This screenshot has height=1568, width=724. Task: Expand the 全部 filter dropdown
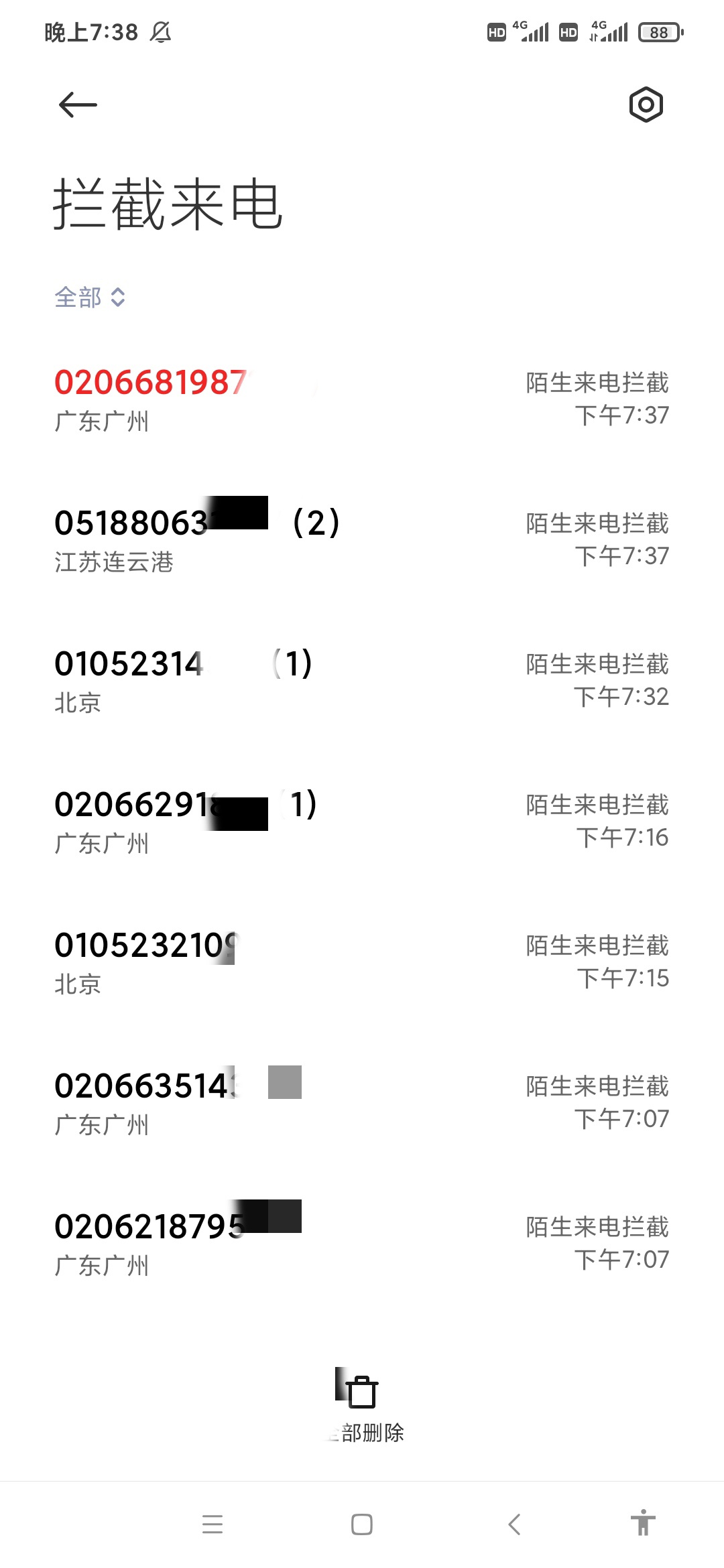coord(90,297)
